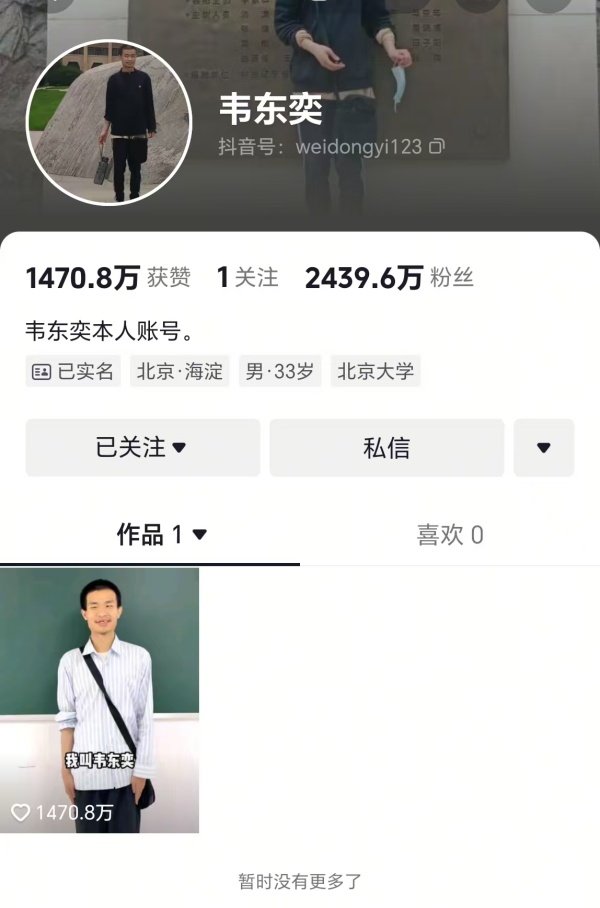Screen dimensions: 600x908
Task: Send a 私信 private message
Action: tap(386, 447)
